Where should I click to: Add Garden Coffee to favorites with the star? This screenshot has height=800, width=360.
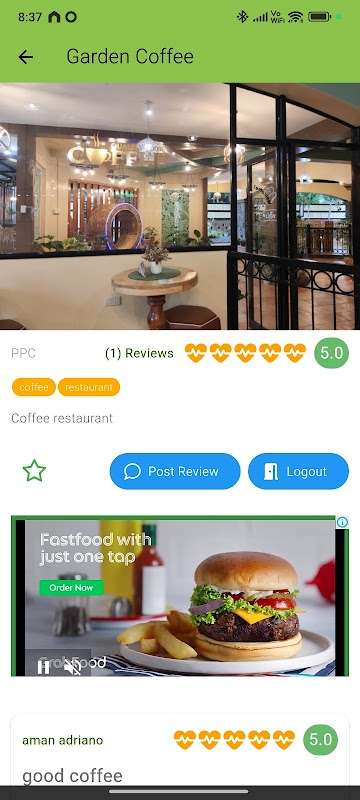pyautogui.click(x=34, y=471)
